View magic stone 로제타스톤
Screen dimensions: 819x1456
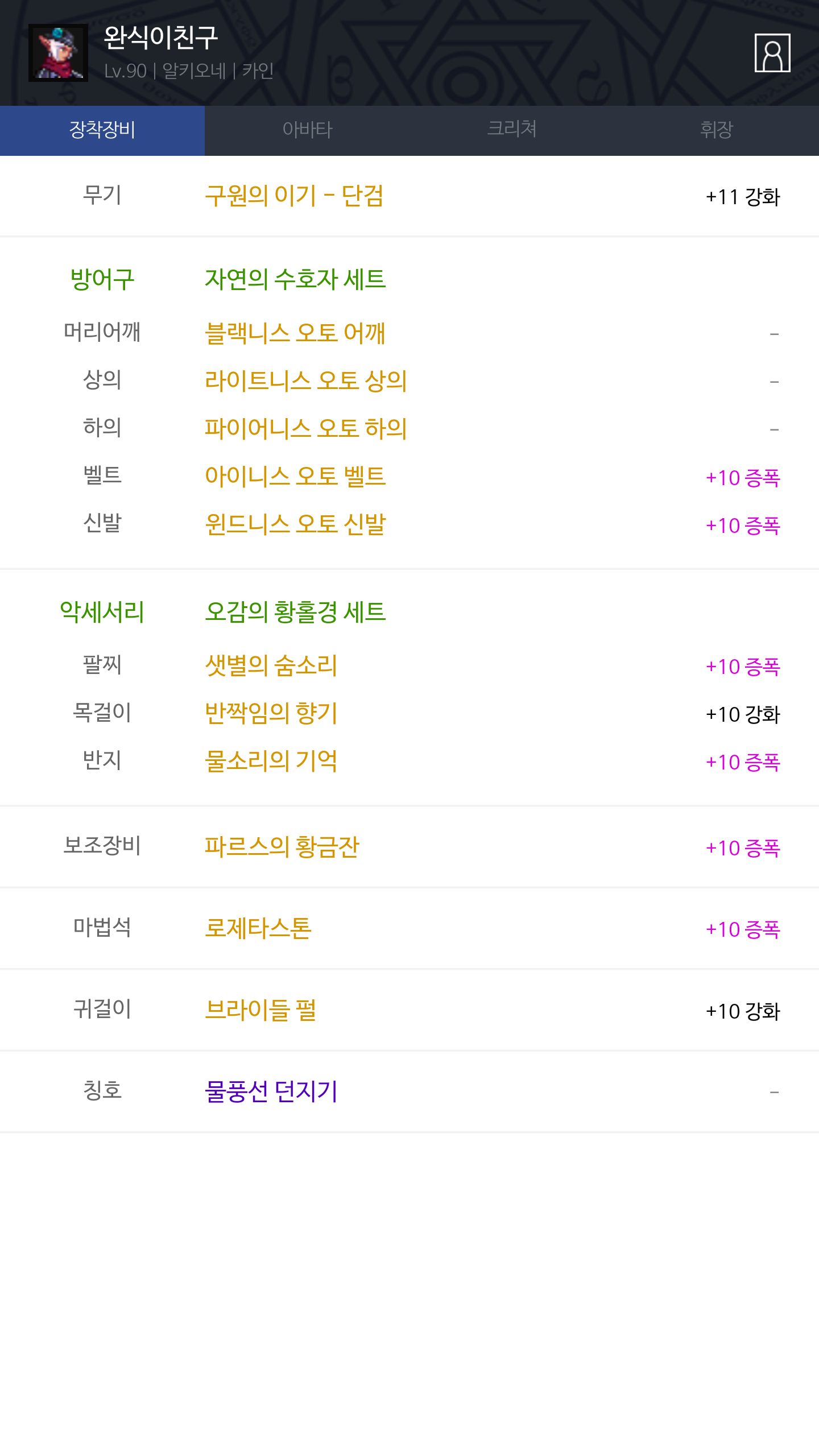click(258, 928)
